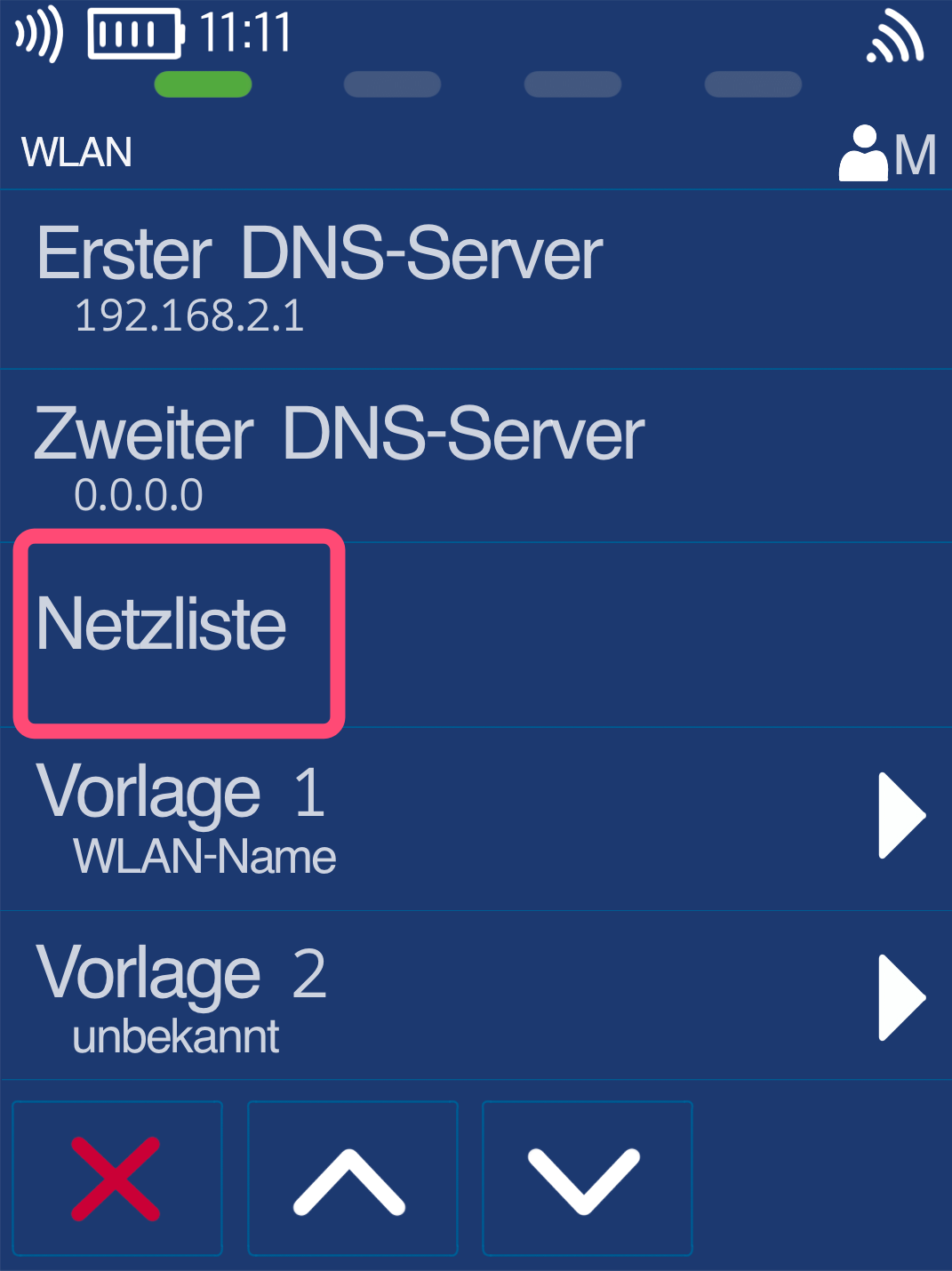Open Vorlage 1 WLAN-Name

(x=476, y=818)
